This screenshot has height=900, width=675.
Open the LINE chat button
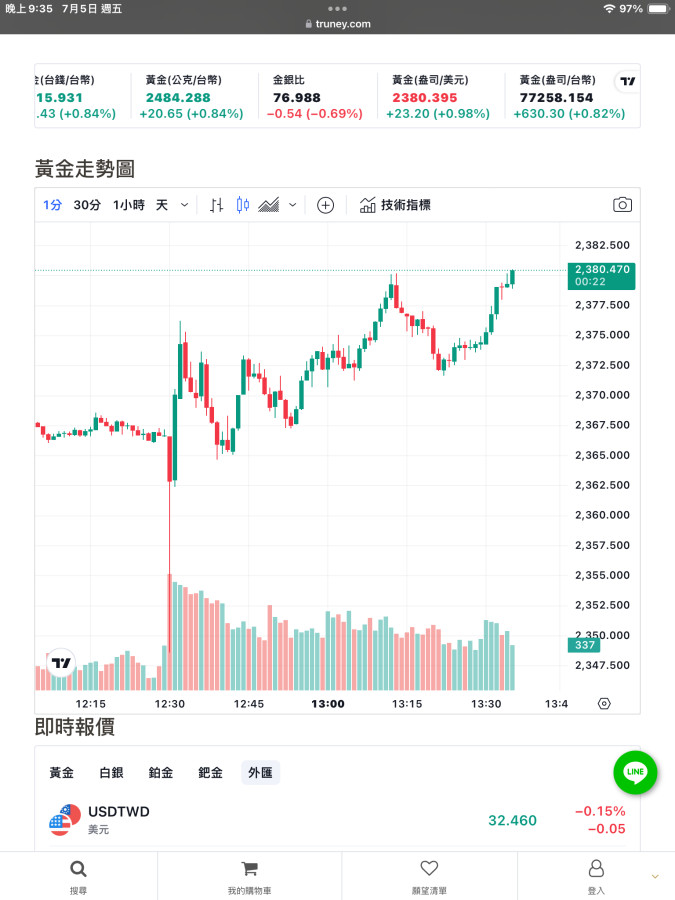(x=635, y=772)
